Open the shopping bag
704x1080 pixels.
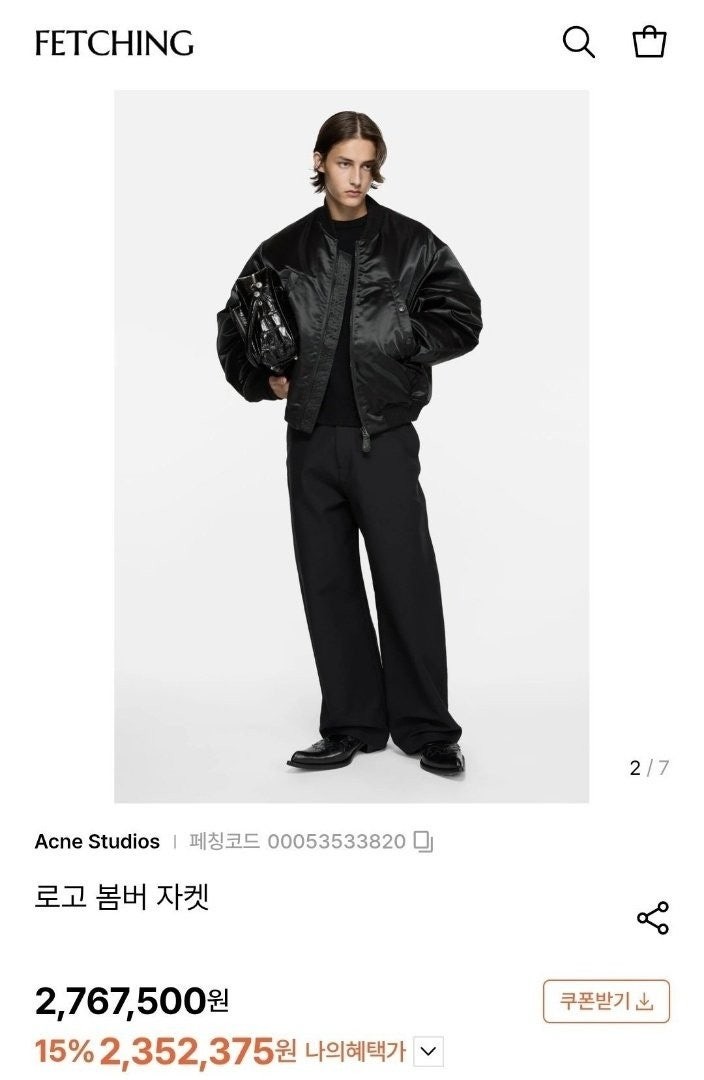pos(649,42)
